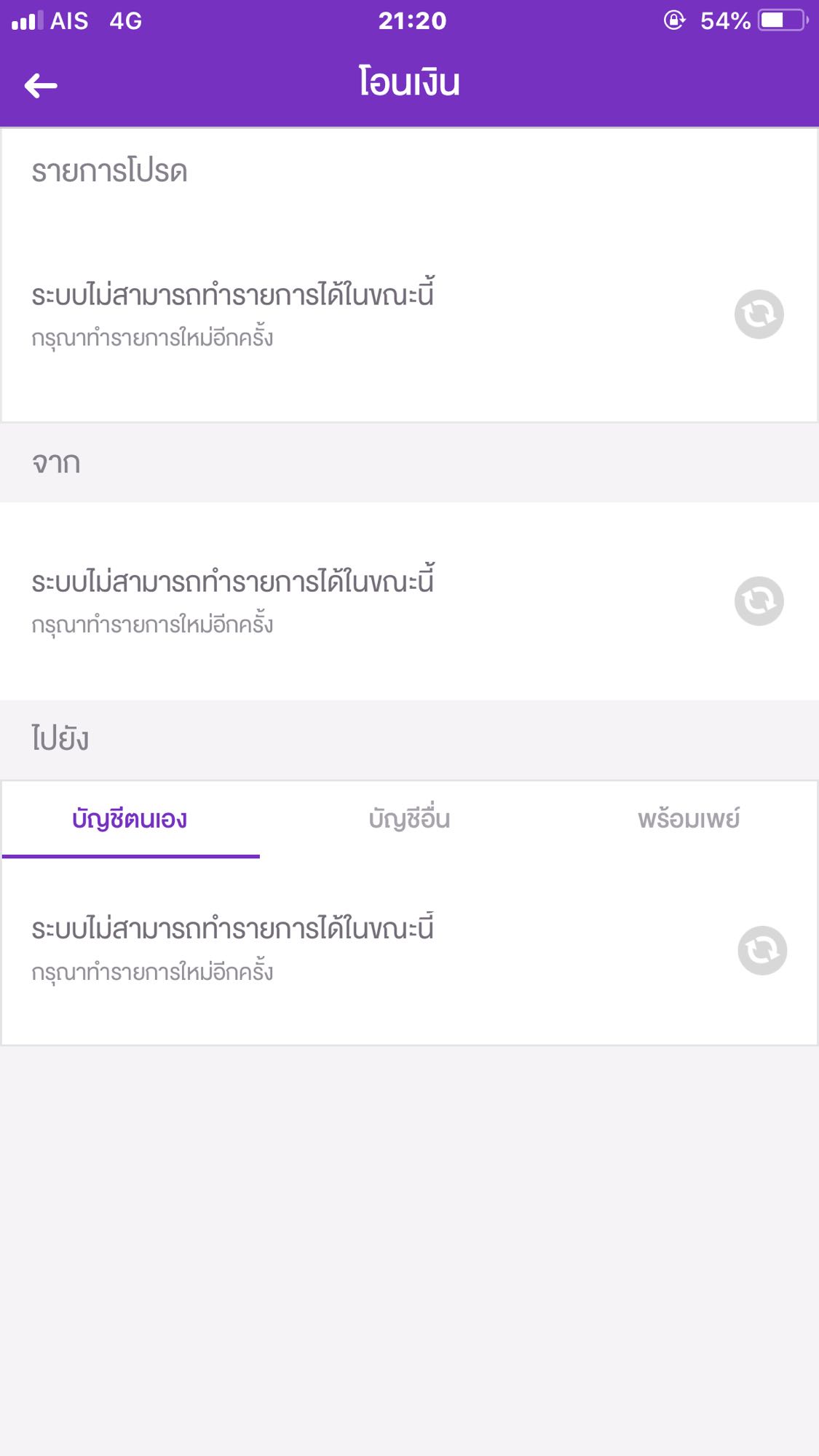Retry loading under the บัญชีตนเอง tab
Image resolution: width=819 pixels, height=1456 pixels.
(762, 950)
